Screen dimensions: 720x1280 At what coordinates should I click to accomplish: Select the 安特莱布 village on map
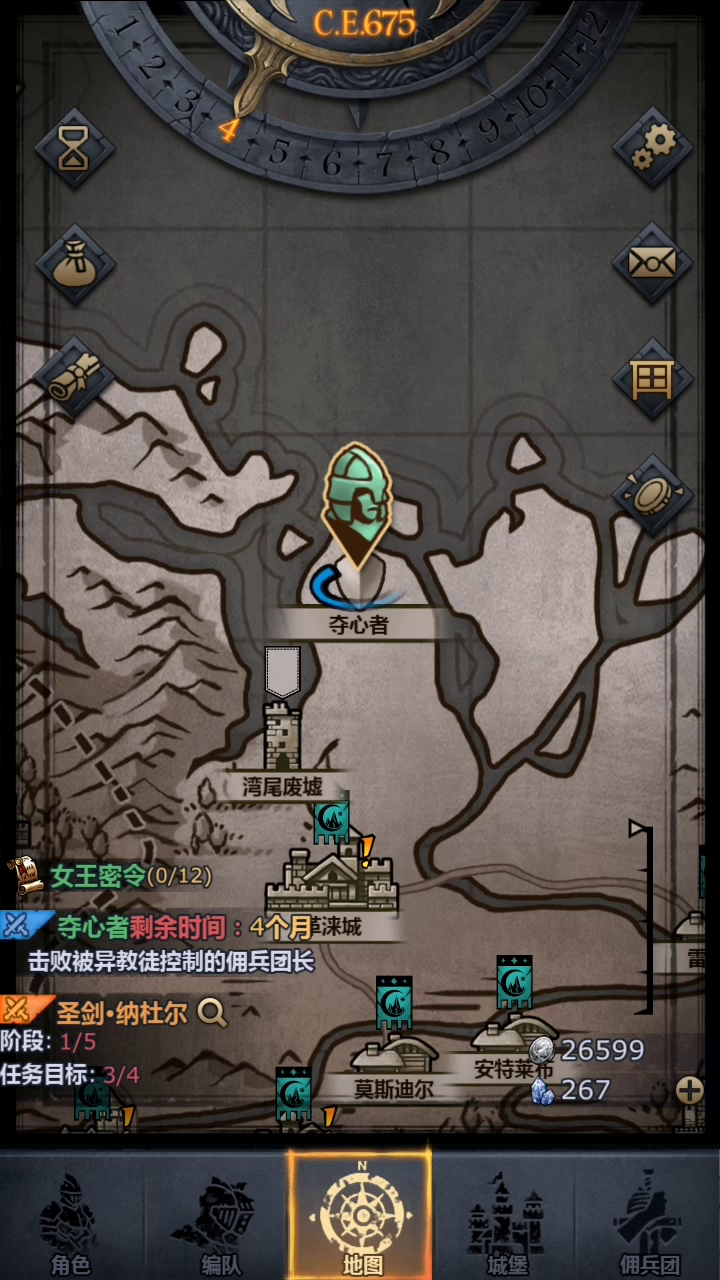tap(513, 1035)
